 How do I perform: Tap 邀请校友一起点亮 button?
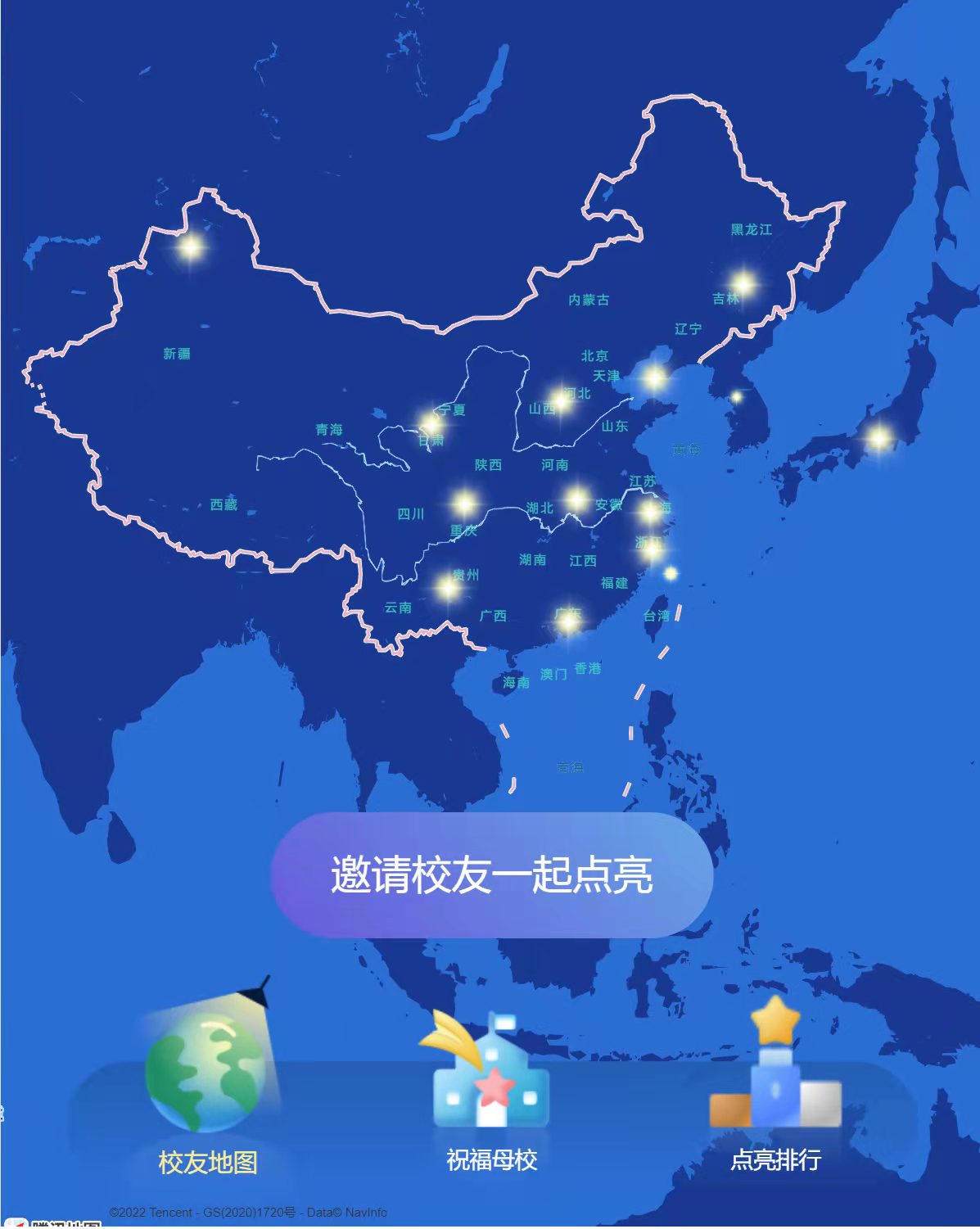pos(491,874)
